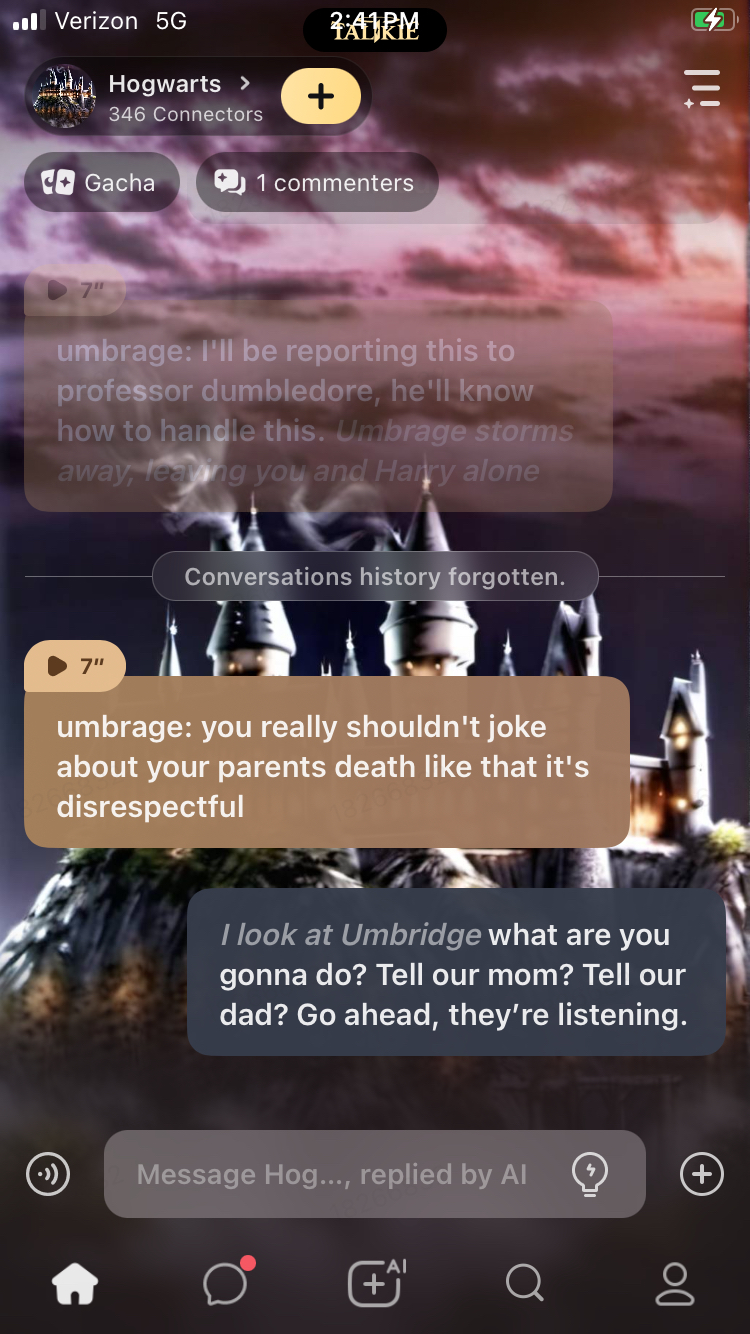Switch to the Chats tab

pos(226,1283)
